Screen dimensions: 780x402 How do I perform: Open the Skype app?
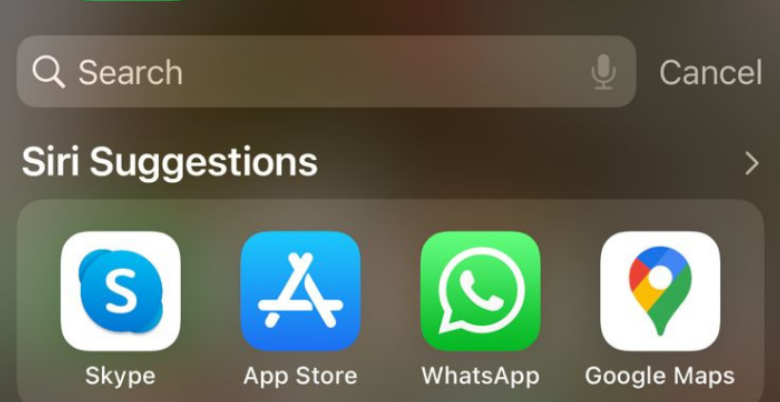[x=121, y=291]
